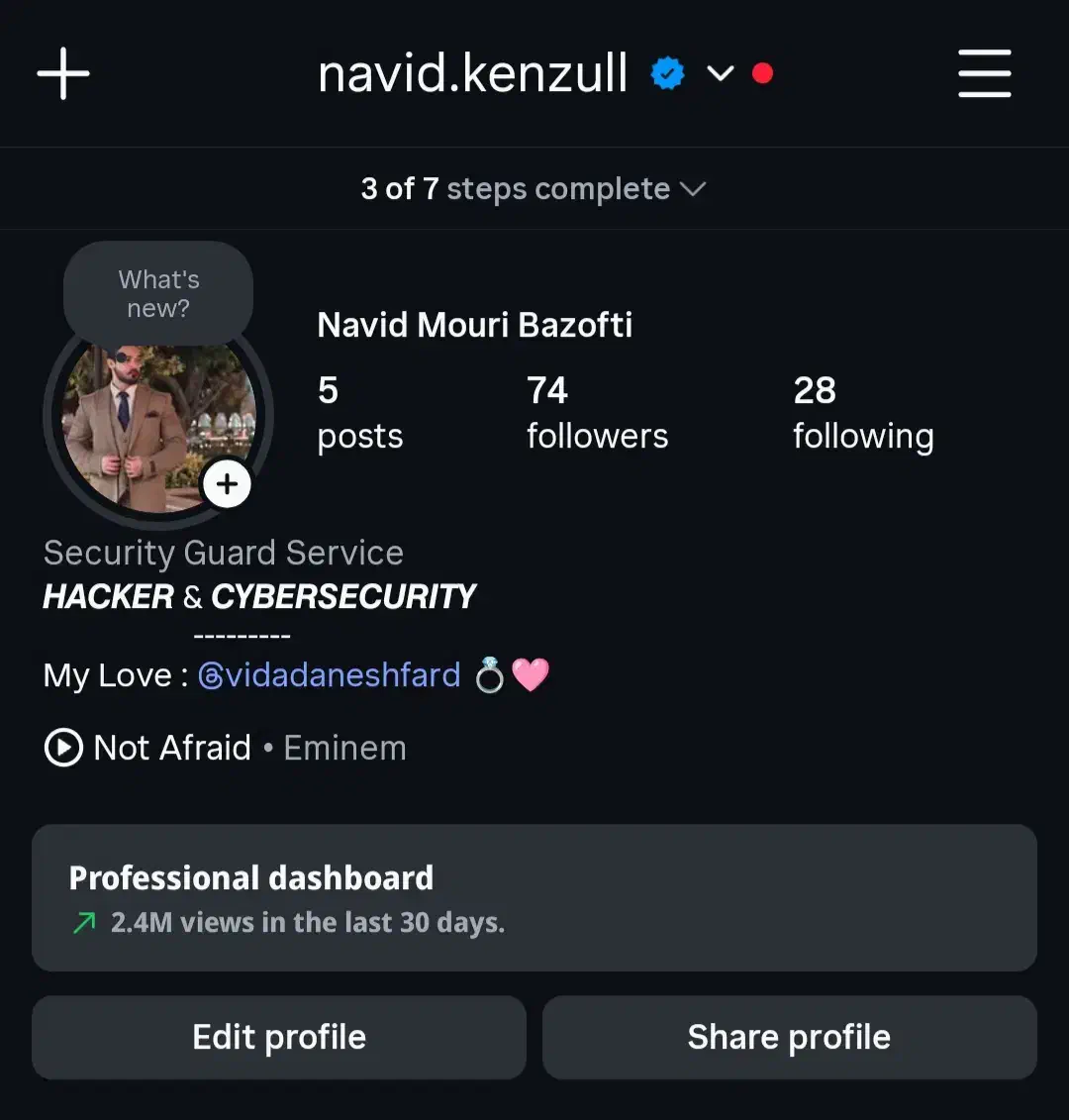
Task: View the 5 posts list
Action: (x=359, y=413)
